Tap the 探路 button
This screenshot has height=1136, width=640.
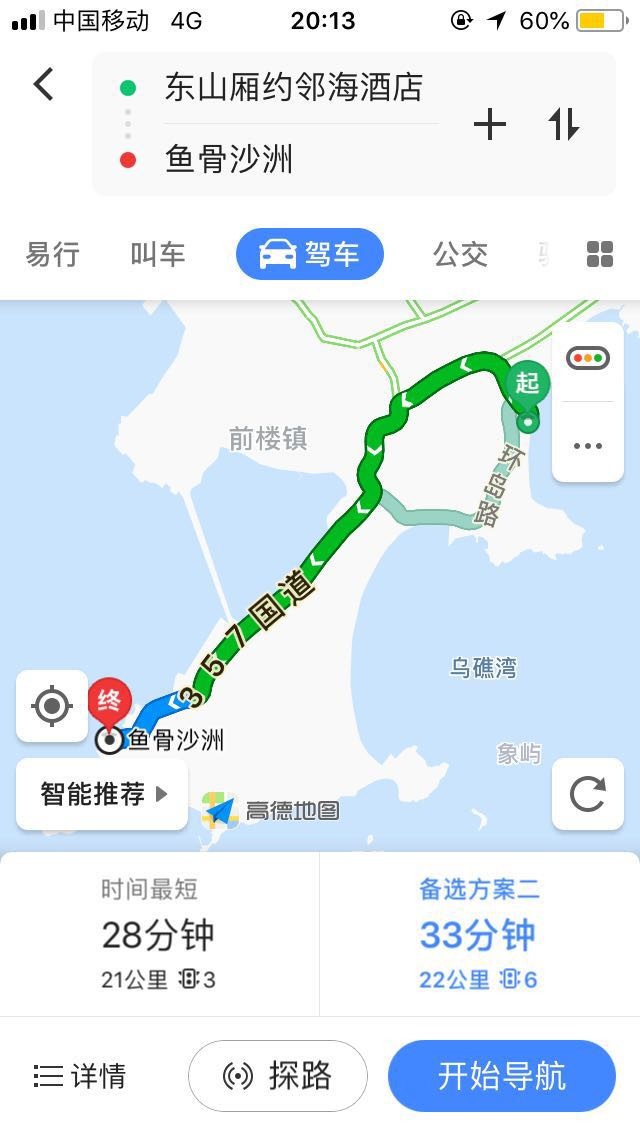tap(278, 1076)
